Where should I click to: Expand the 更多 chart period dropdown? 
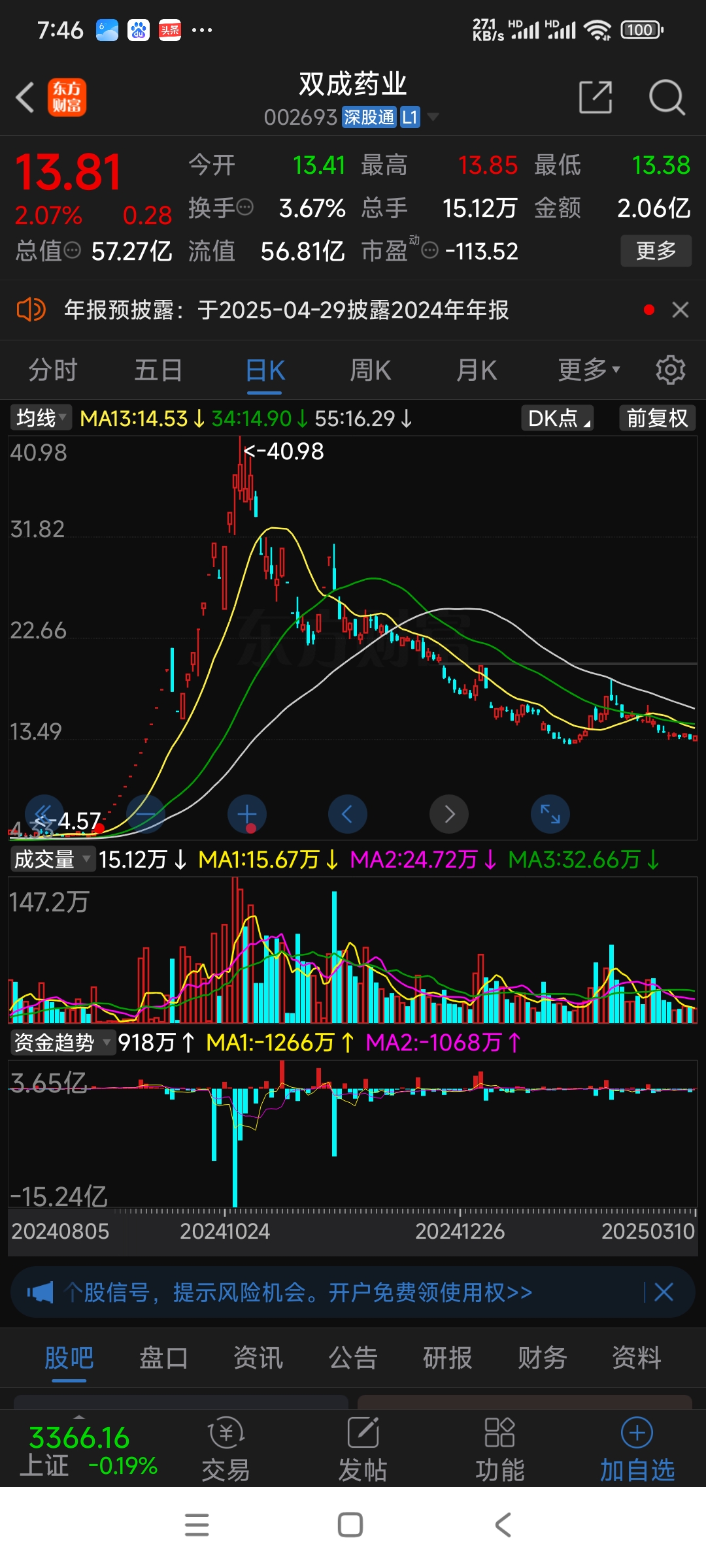pyautogui.click(x=586, y=370)
